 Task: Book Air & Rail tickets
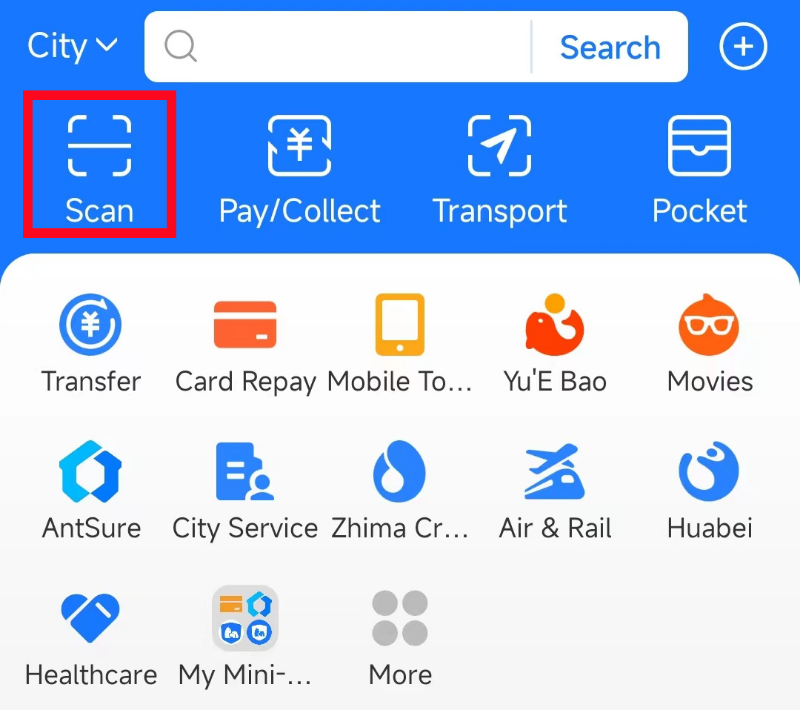pyautogui.click(x=554, y=490)
